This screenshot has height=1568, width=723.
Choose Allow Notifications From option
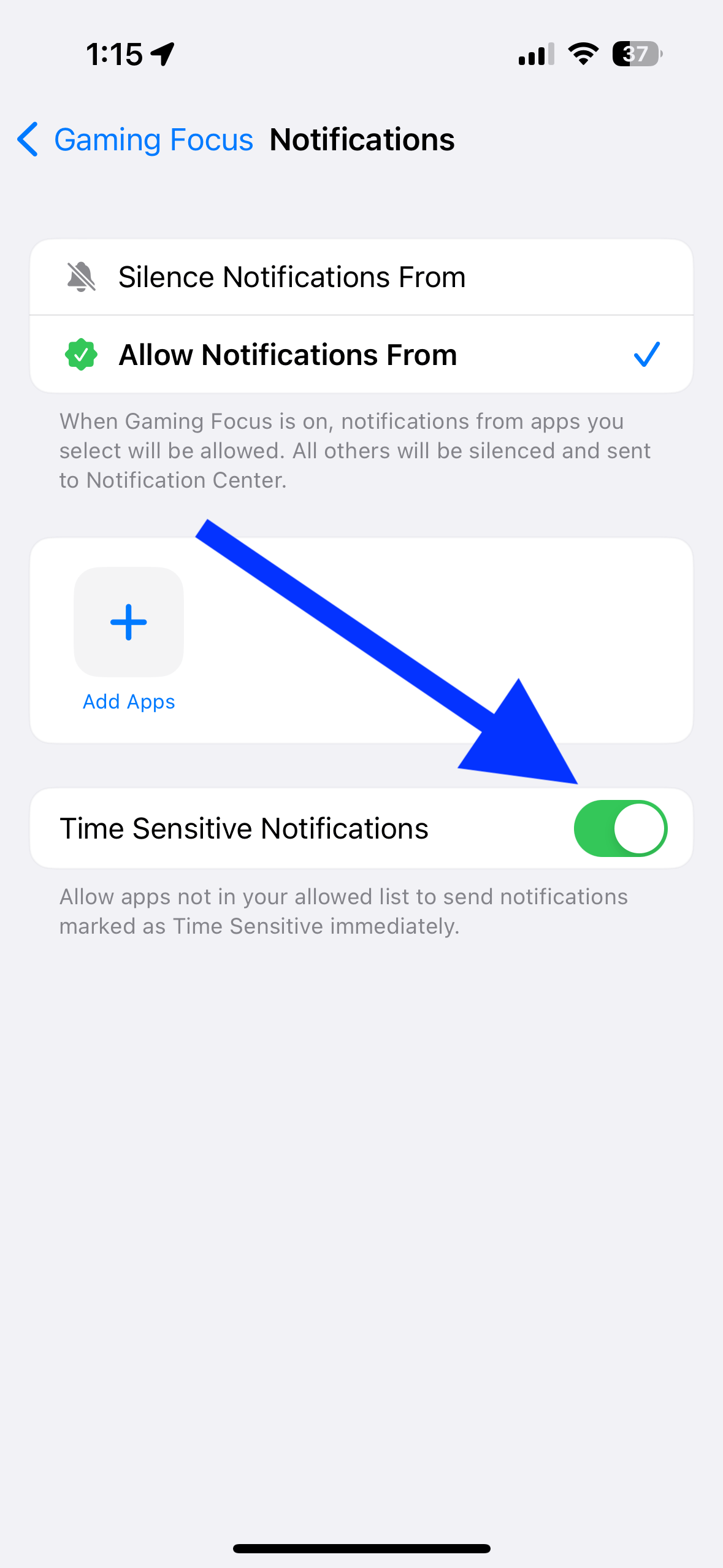tap(361, 355)
